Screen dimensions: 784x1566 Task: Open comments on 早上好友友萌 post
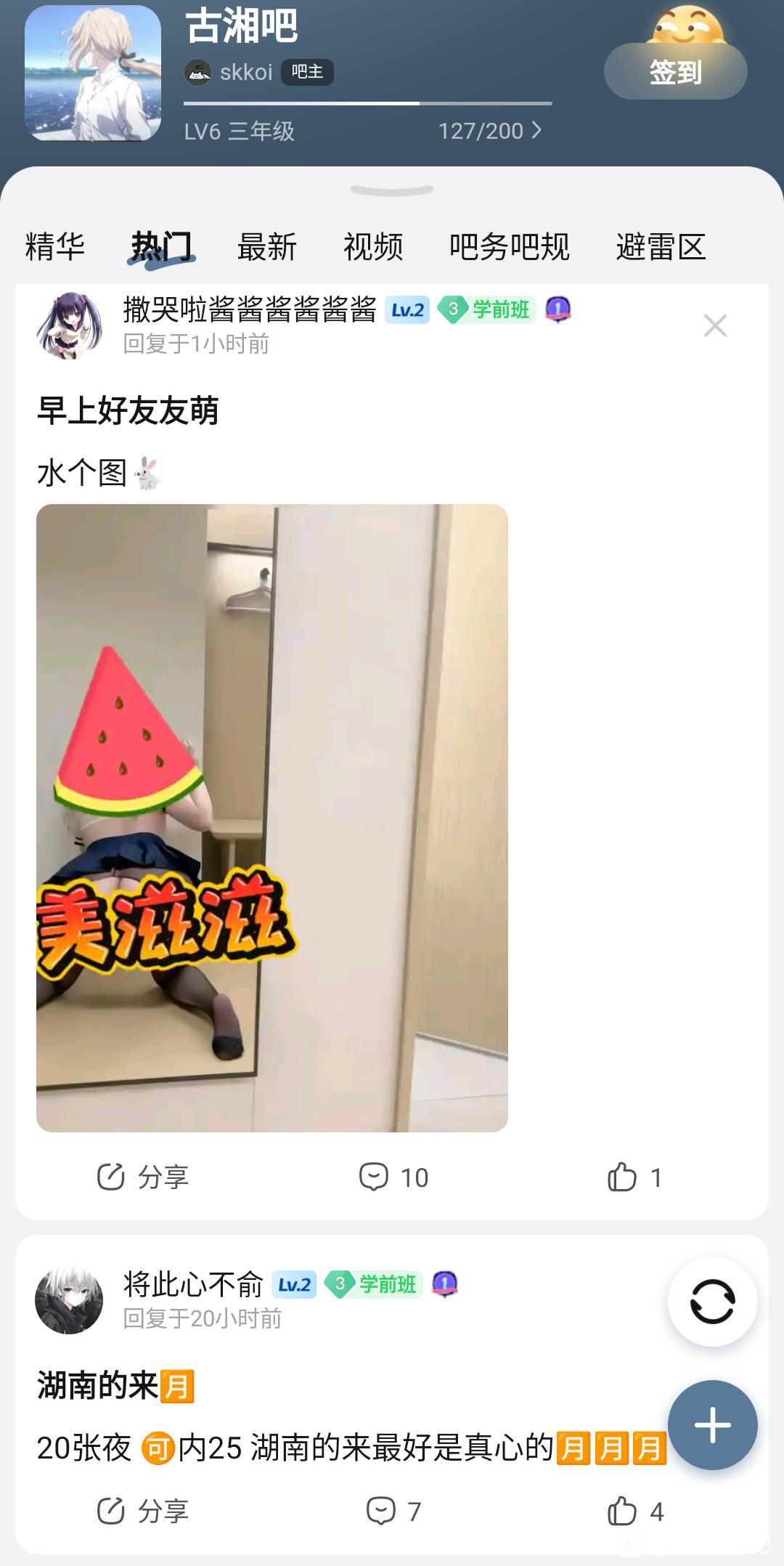coord(393,1177)
